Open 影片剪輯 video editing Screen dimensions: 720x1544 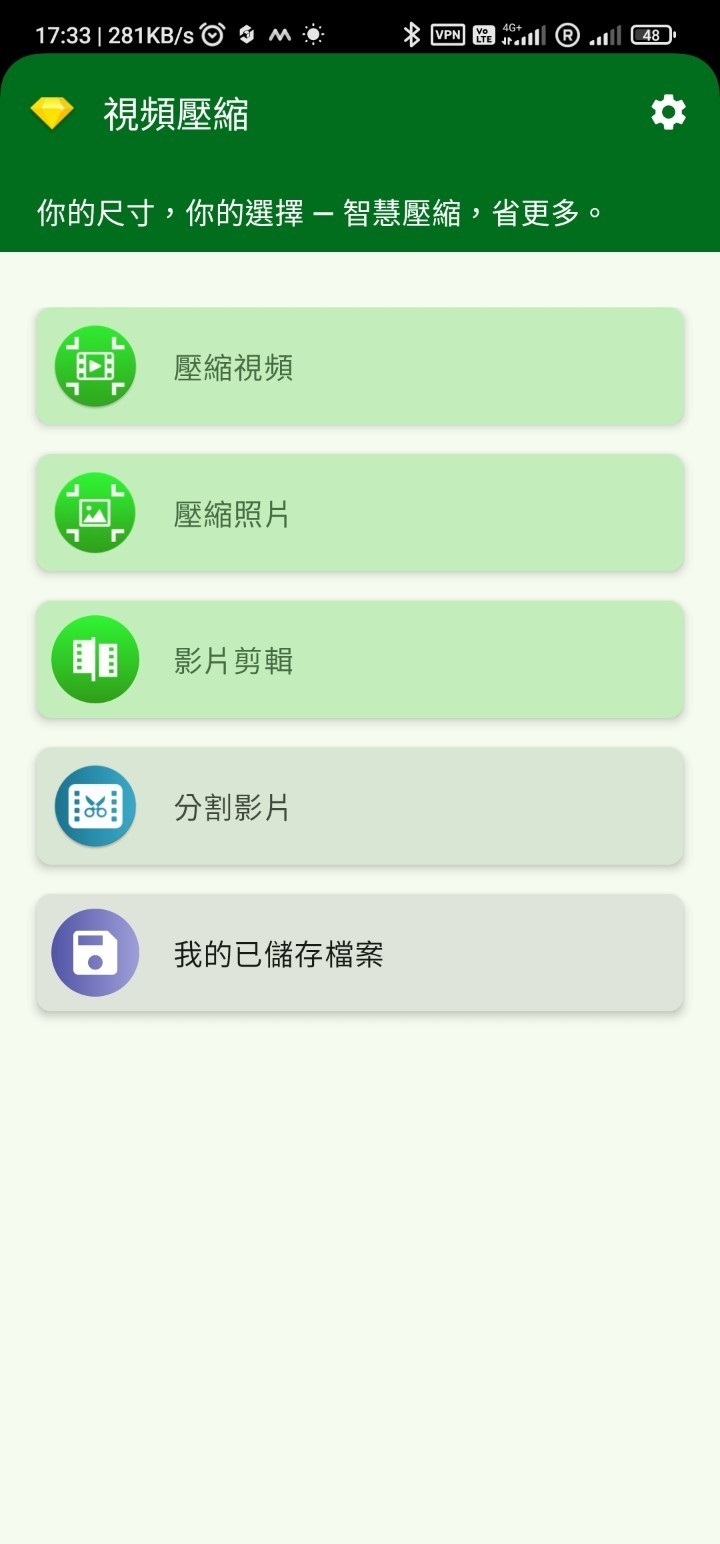point(360,660)
